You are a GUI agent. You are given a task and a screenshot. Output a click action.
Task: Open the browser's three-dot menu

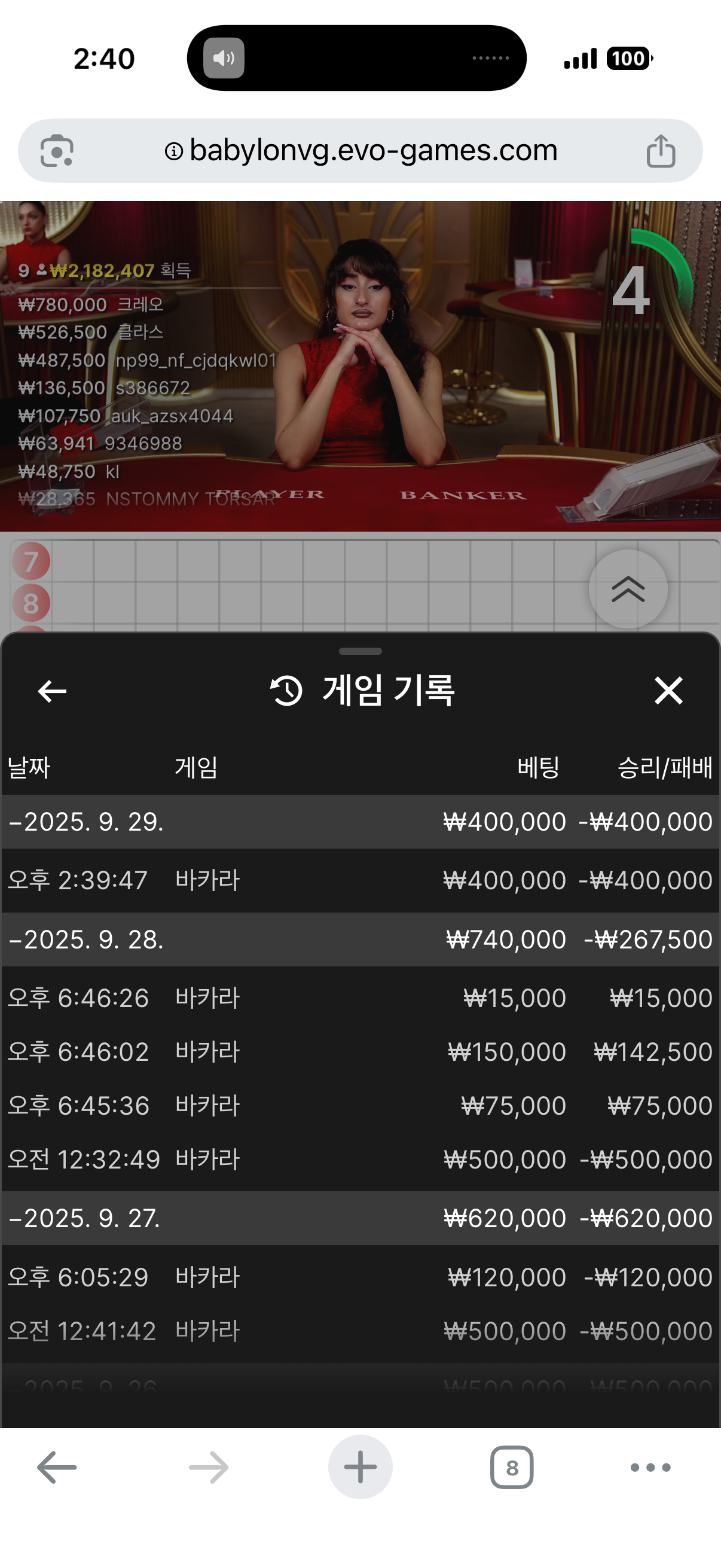click(650, 1468)
